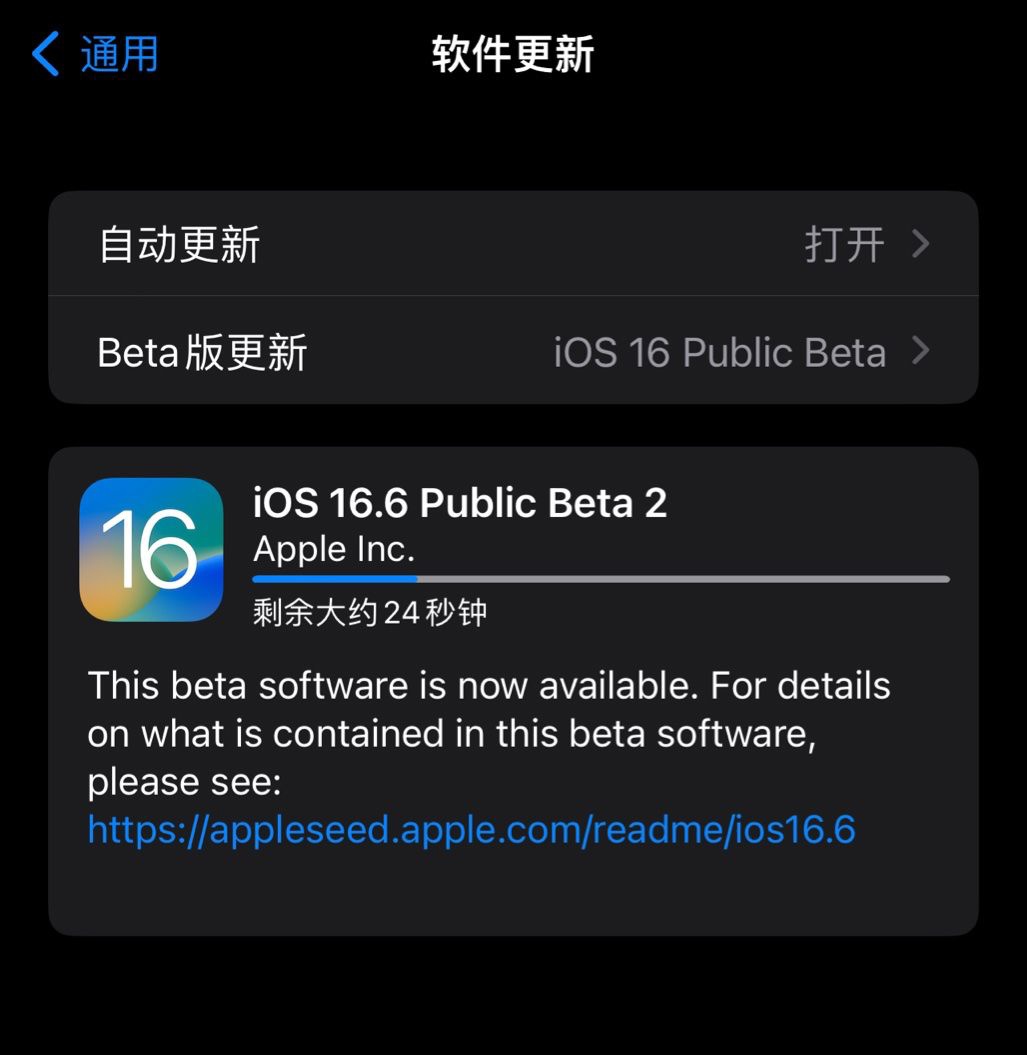1027x1055 pixels.
Task: Tap the '软件更新' title text
Action: [512, 56]
